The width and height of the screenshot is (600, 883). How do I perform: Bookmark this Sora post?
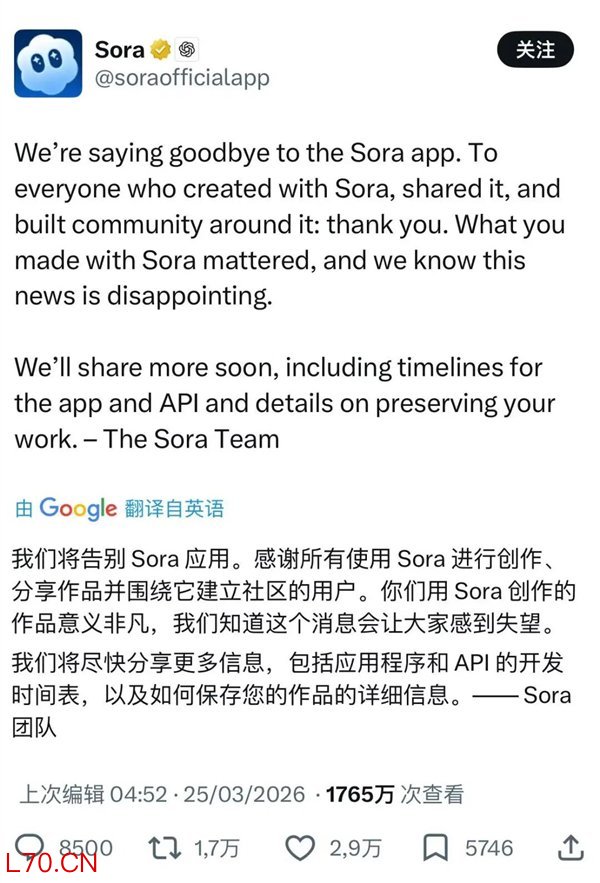pos(435,848)
